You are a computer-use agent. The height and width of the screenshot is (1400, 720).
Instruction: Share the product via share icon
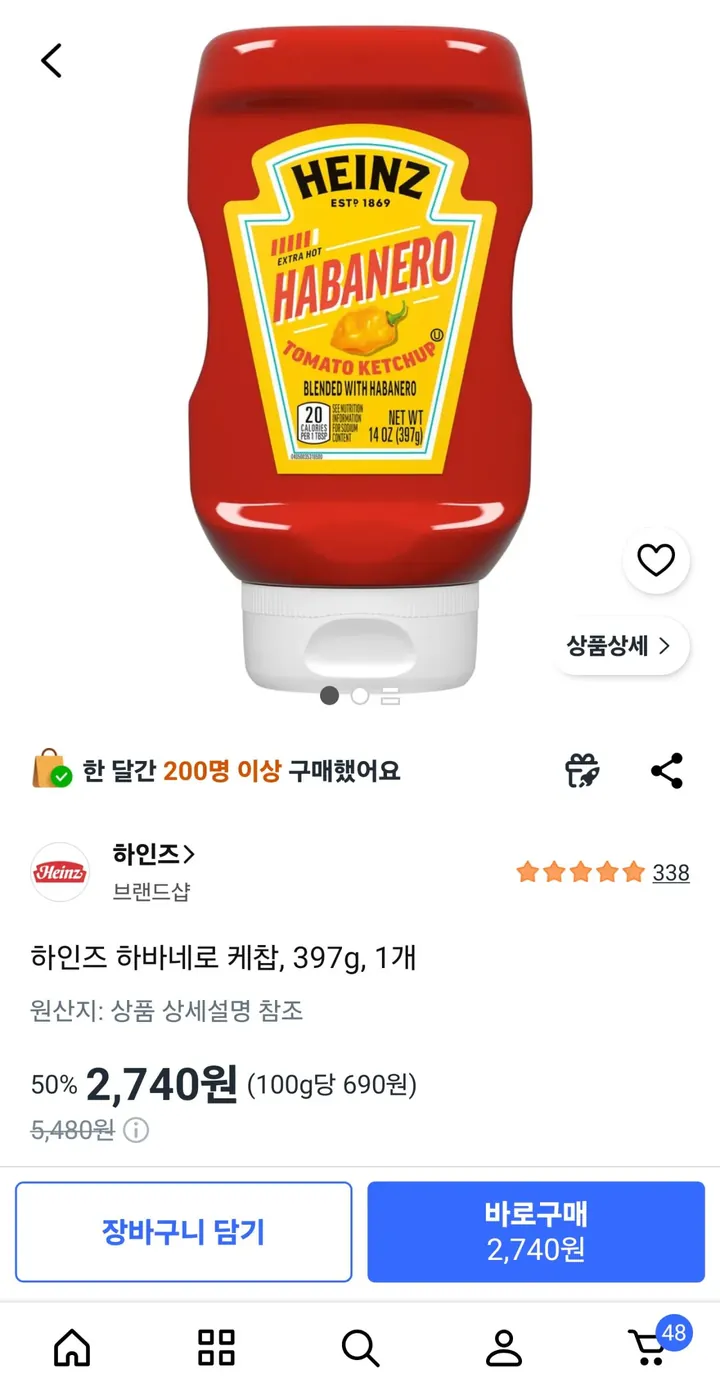pyautogui.click(x=667, y=770)
